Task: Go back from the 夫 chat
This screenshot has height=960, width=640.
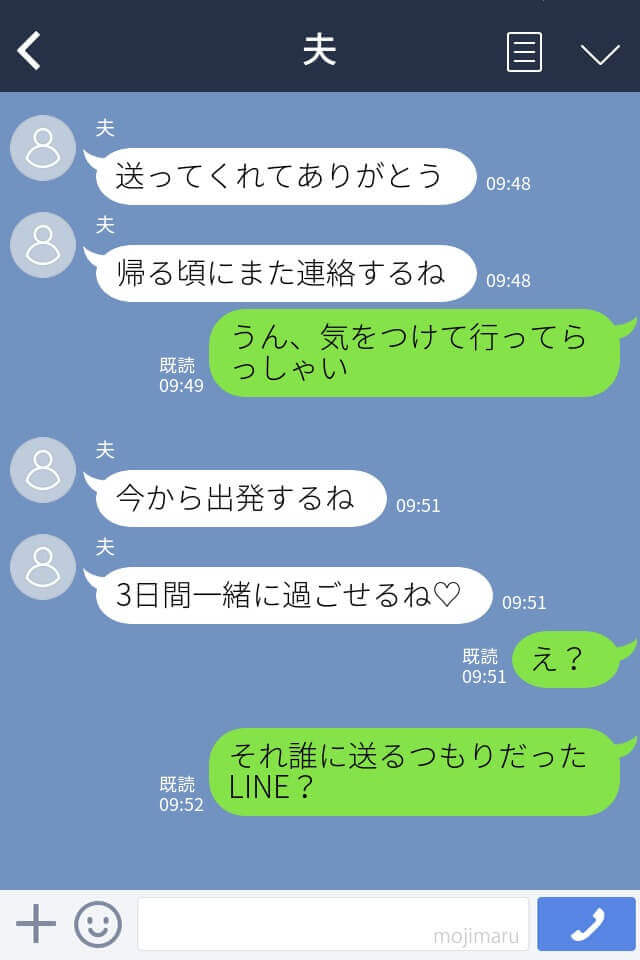Action: 30,50
